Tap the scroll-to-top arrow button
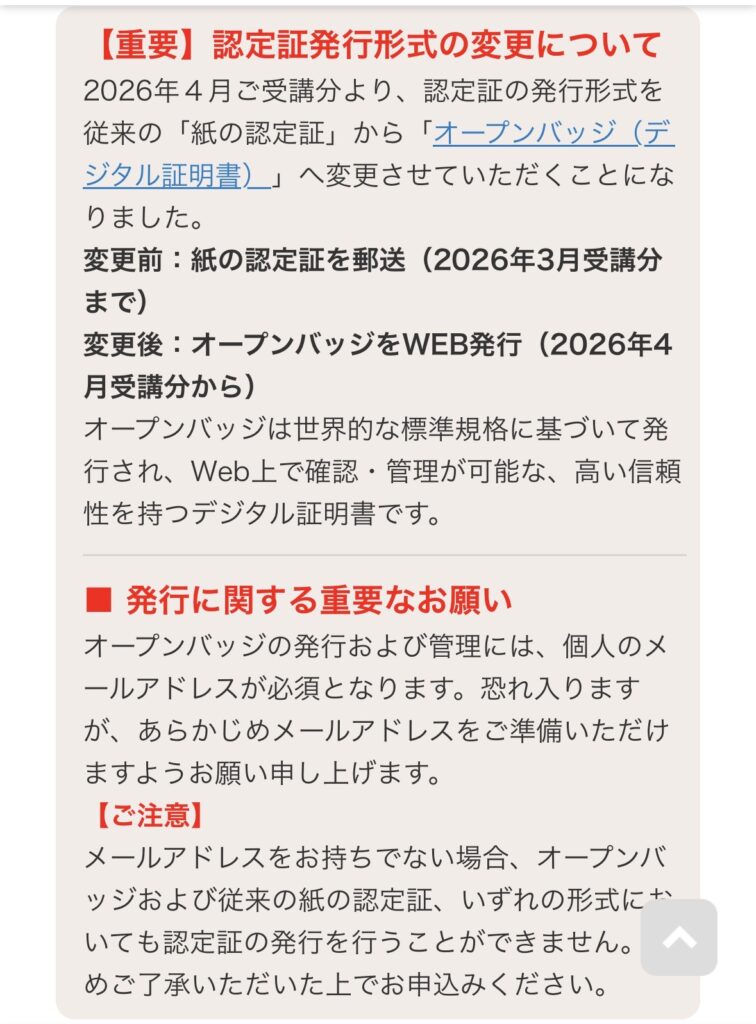756x1024 pixels. pyautogui.click(x=679, y=937)
